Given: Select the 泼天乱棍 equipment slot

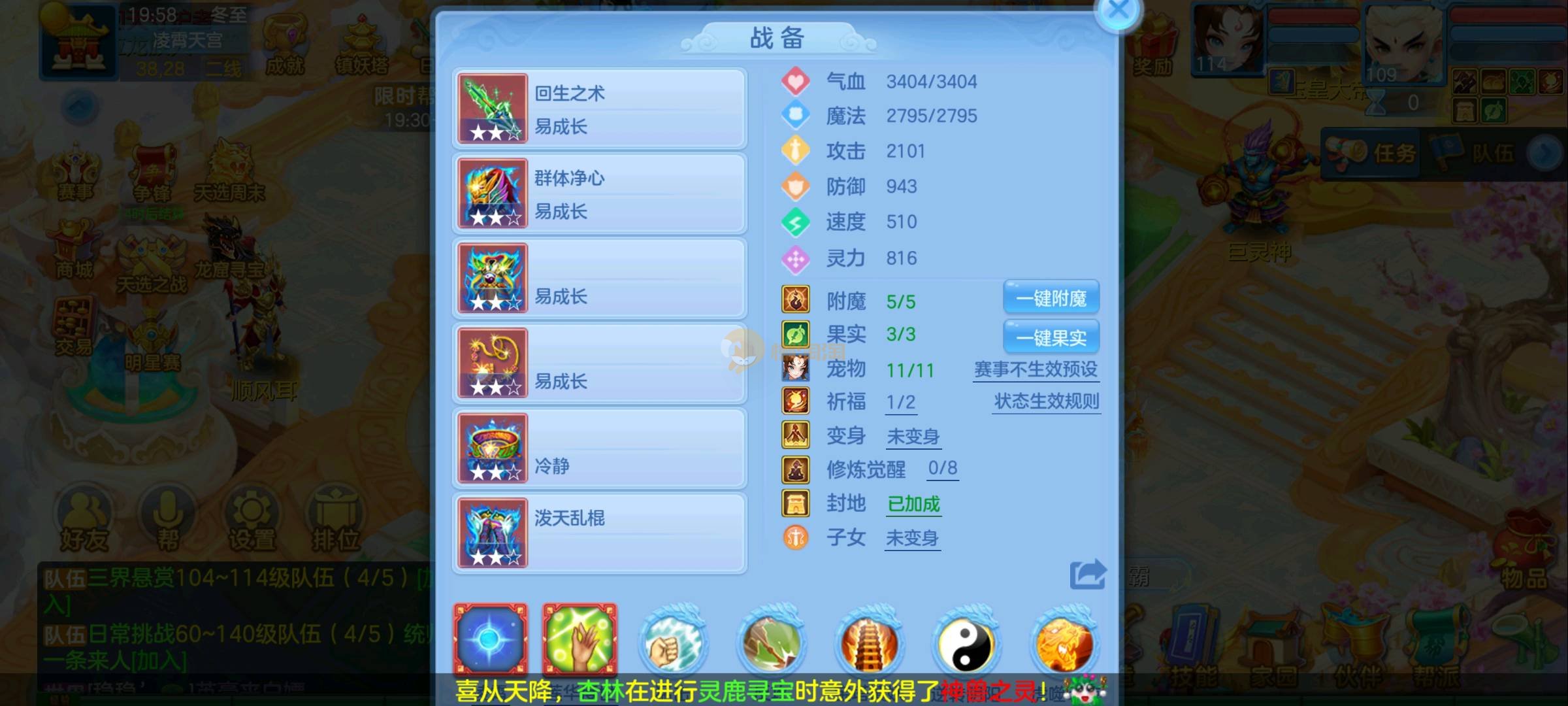Looking at the screenshot, I should [x=599, y=533].
